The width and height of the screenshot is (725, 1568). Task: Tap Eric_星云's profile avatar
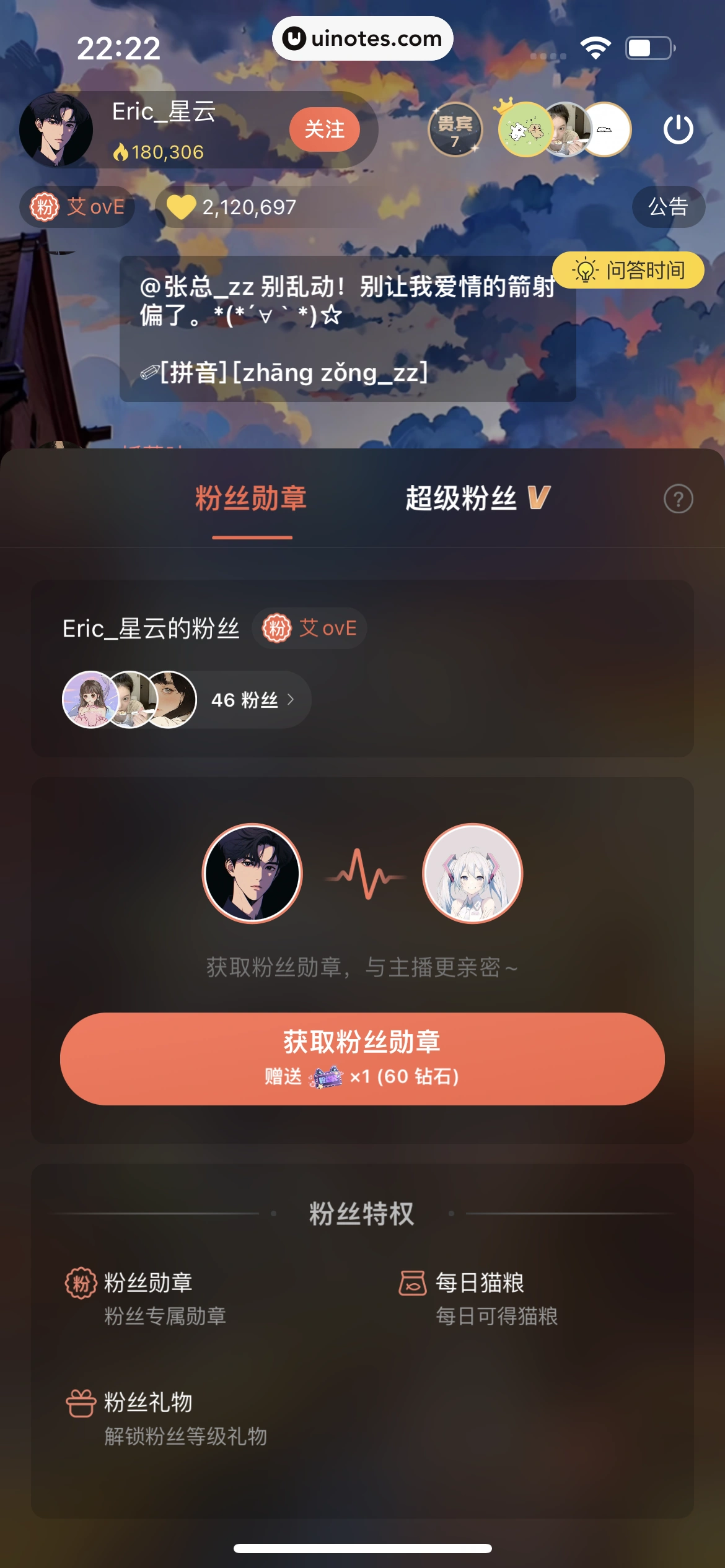(x=56, y=128)
